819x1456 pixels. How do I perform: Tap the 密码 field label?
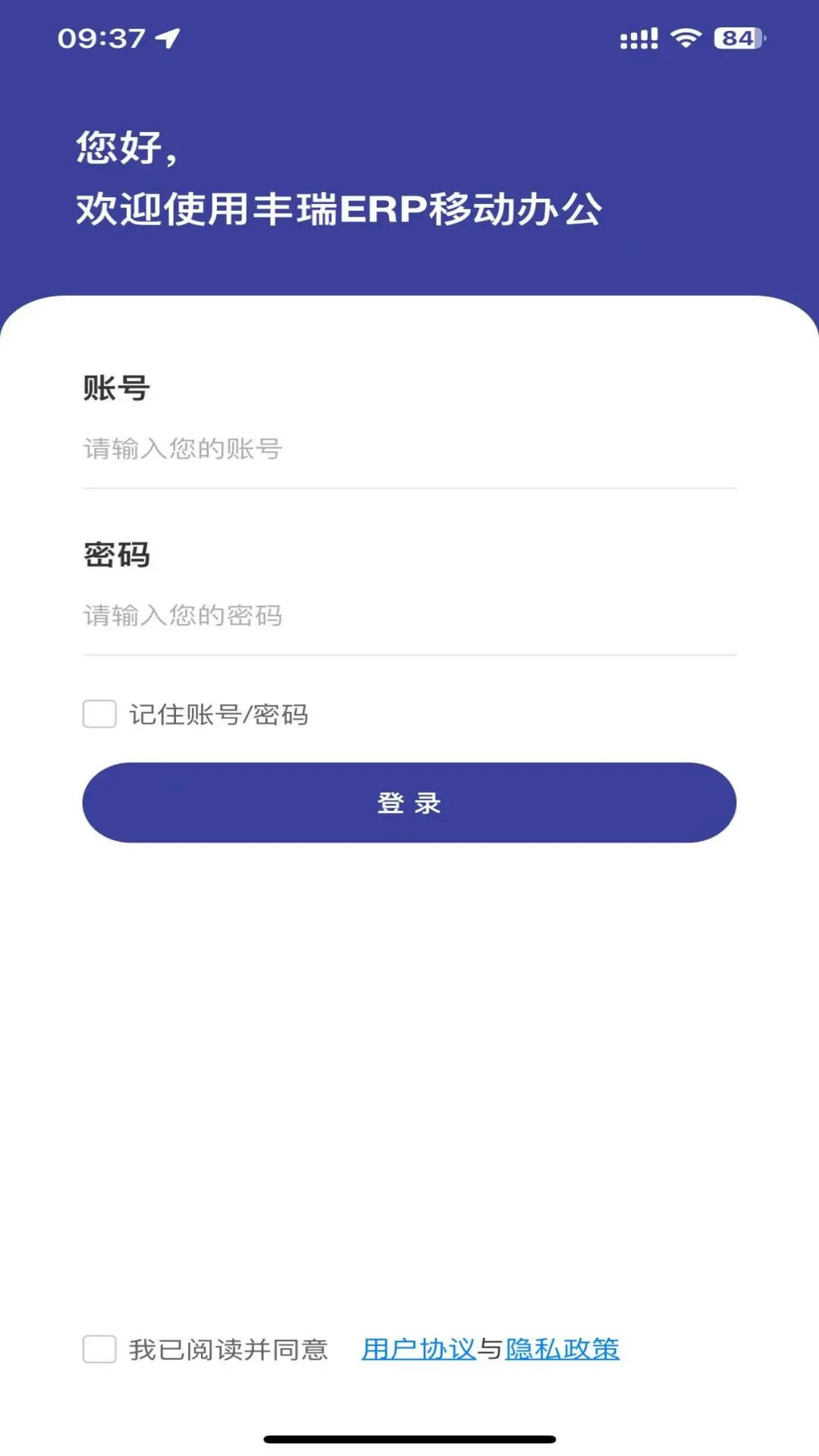[x=117, y=554]
